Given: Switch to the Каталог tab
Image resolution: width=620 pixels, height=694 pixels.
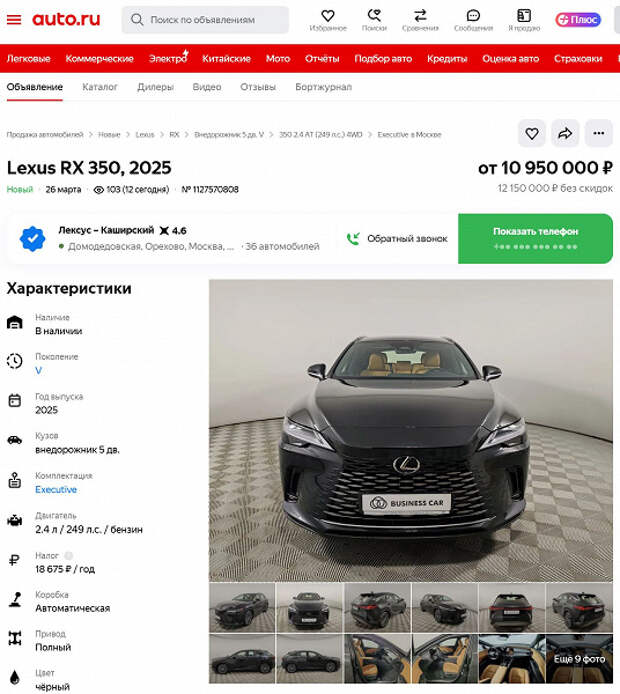Looking at the screenshot, I should (100, 87).
